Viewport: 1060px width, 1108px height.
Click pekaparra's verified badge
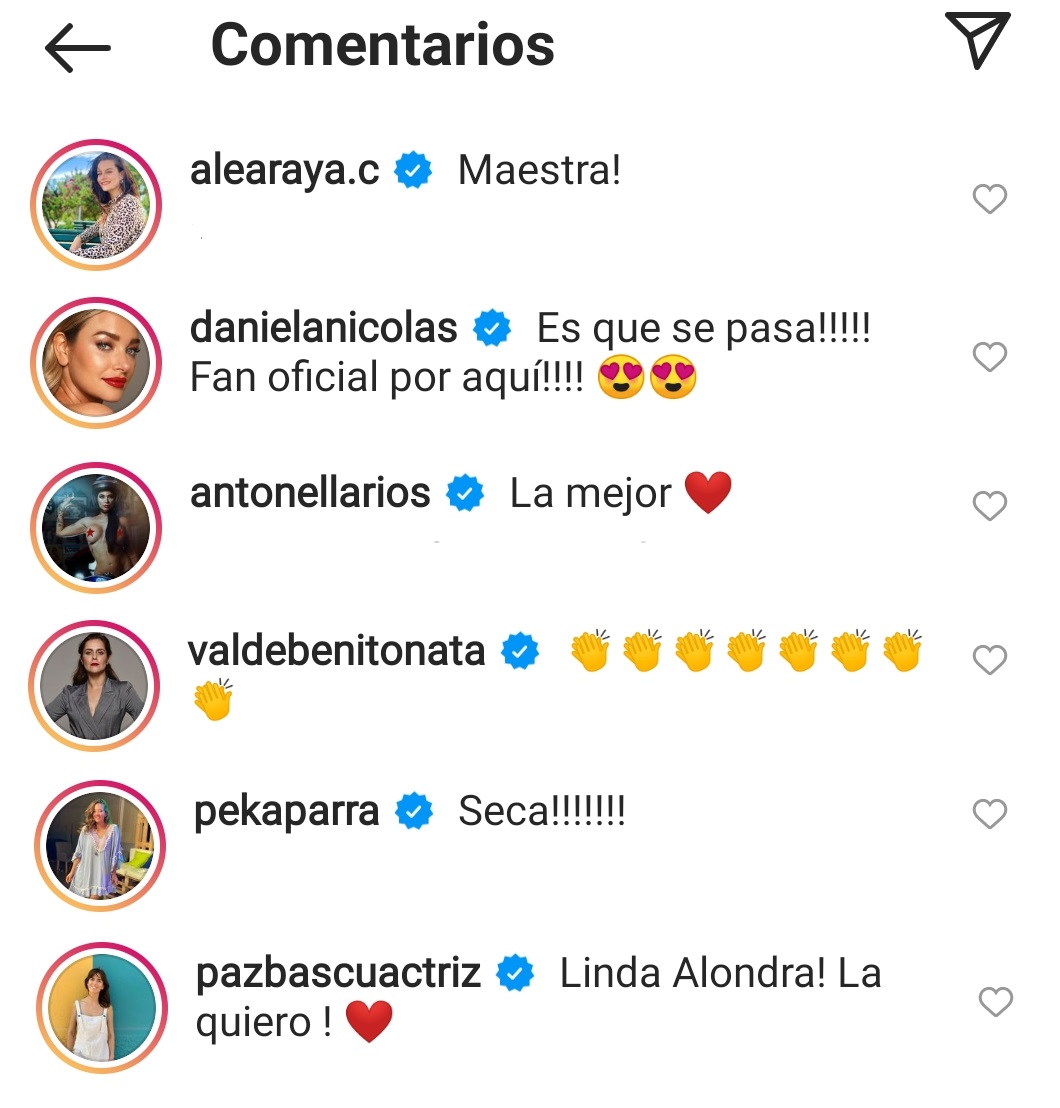tap(413, 811)
